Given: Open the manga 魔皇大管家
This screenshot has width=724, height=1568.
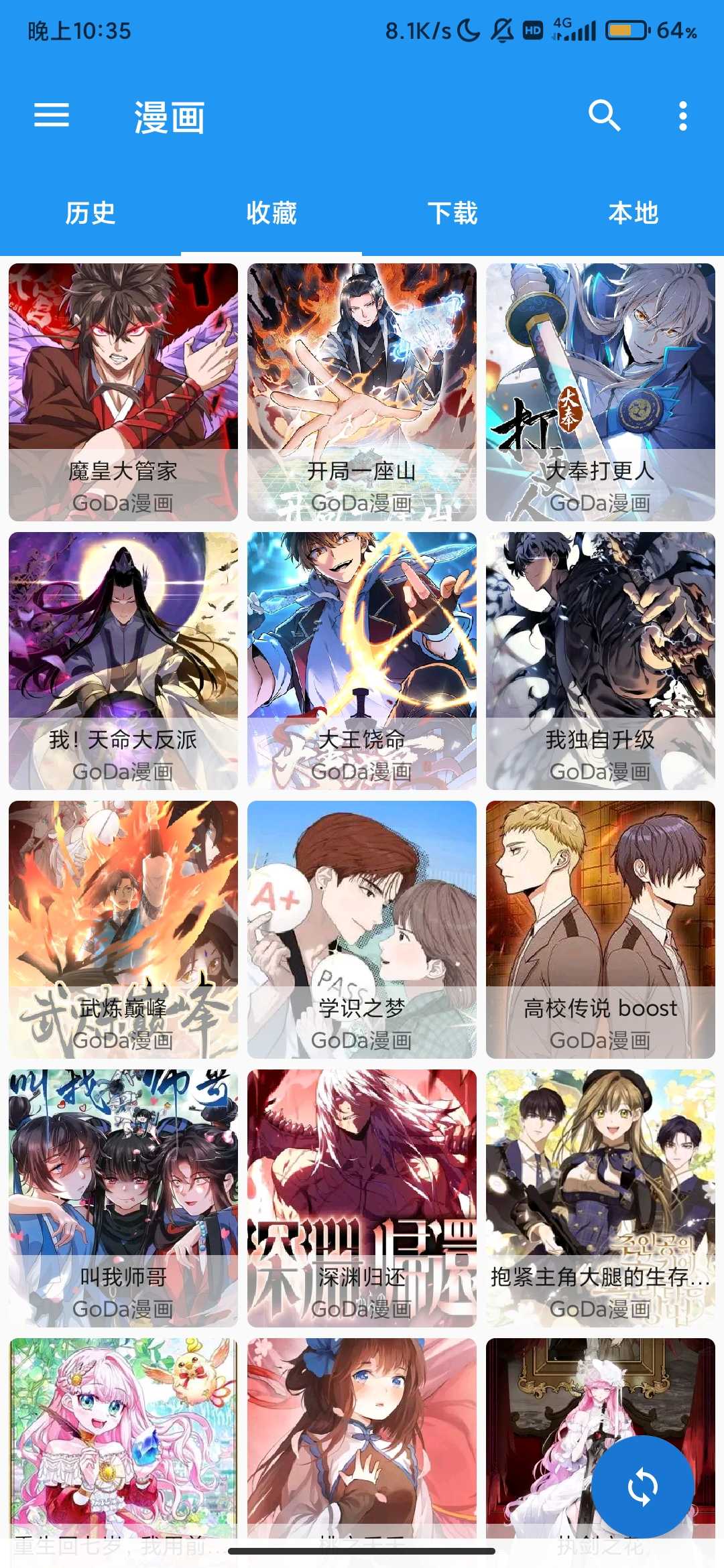Looking at the screenshot, I should point(123,392).
